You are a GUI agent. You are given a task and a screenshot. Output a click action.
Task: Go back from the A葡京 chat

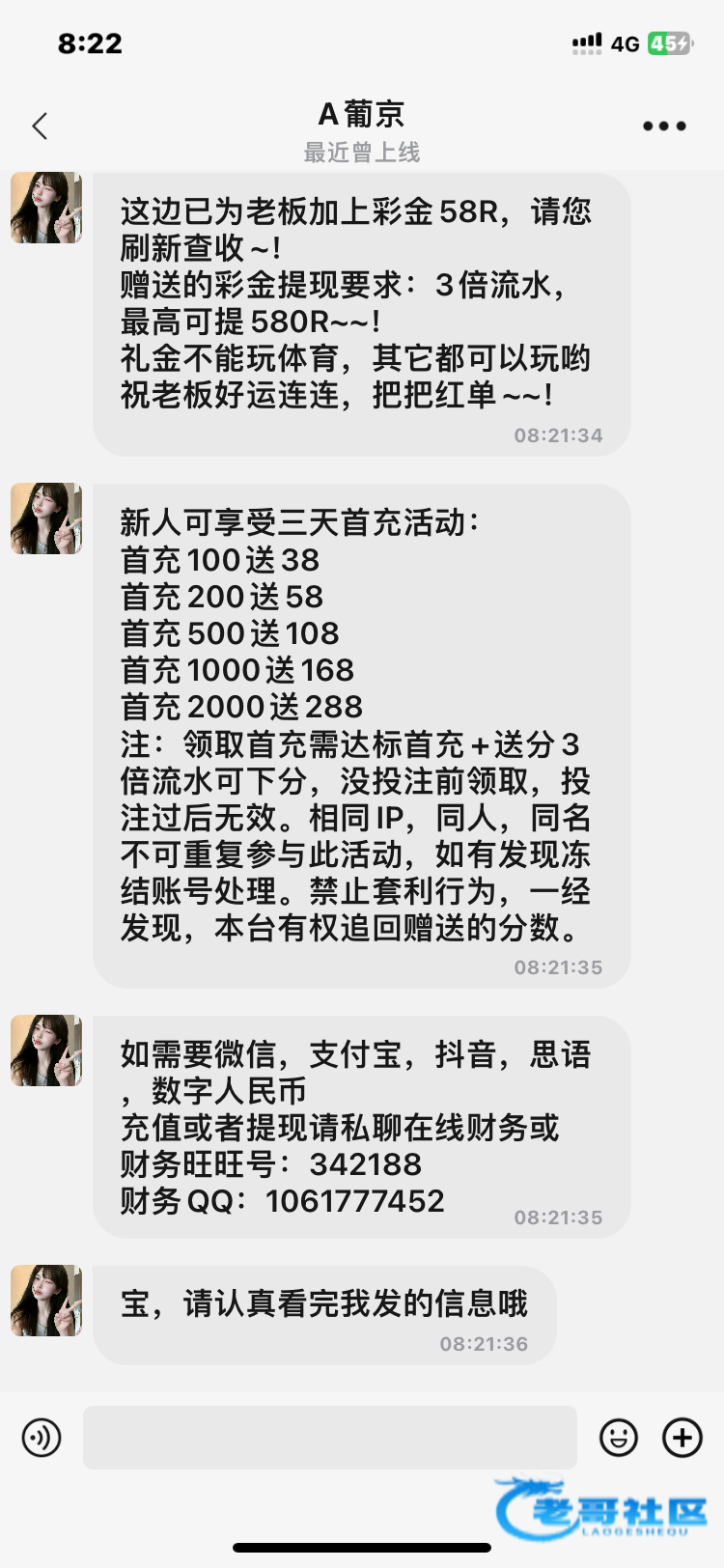(40, 126)
